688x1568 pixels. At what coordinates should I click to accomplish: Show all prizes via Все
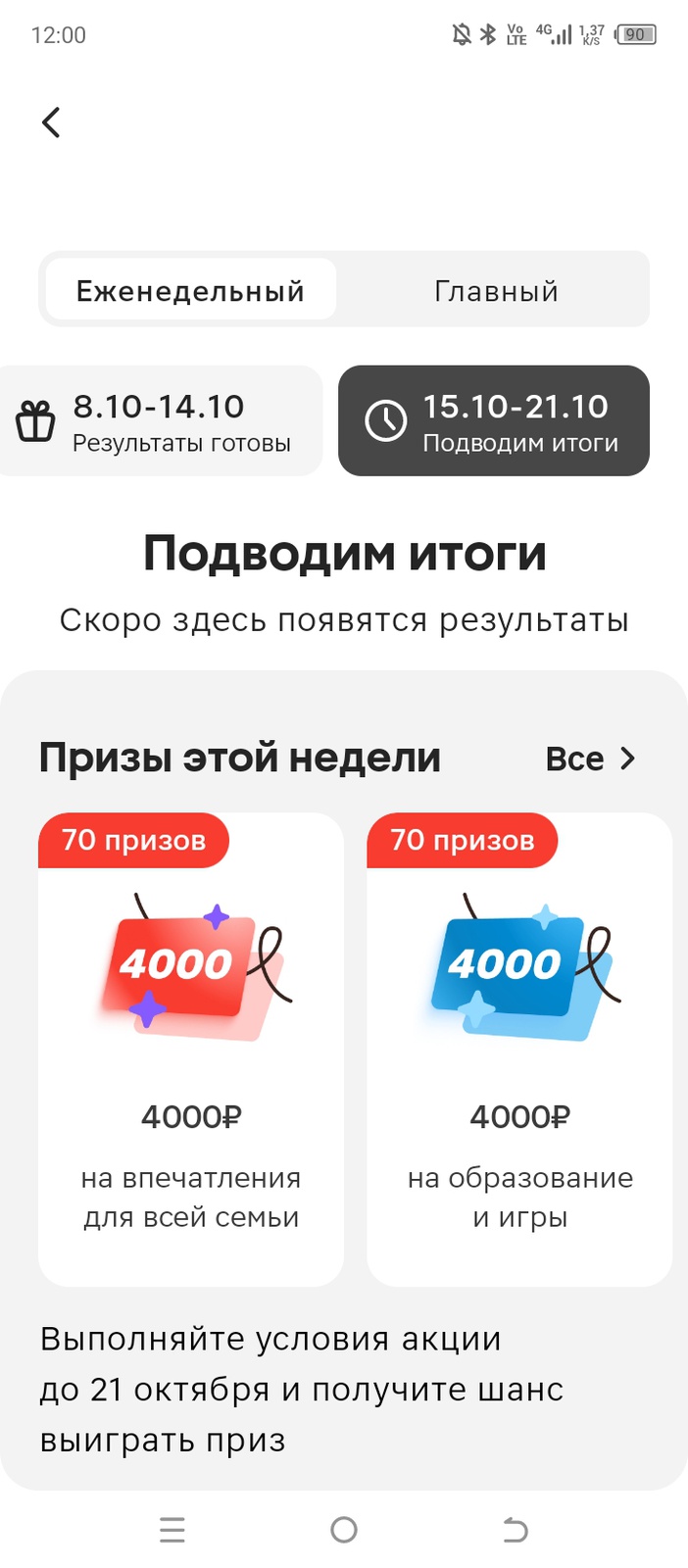pos(590,759)
